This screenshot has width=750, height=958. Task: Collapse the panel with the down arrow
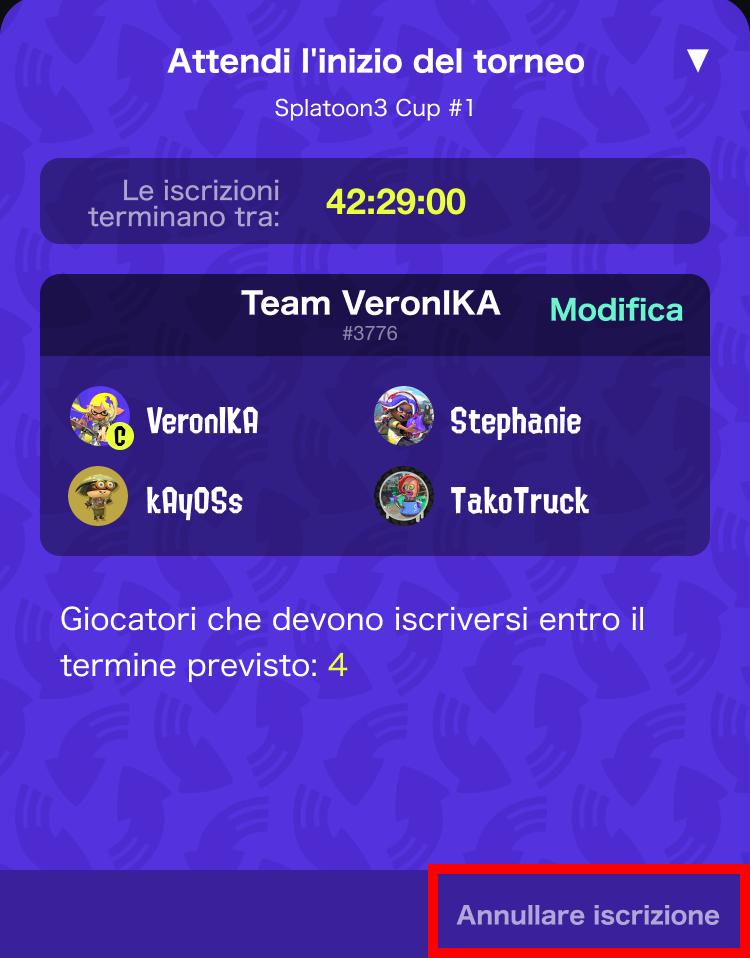coord(697,61)
